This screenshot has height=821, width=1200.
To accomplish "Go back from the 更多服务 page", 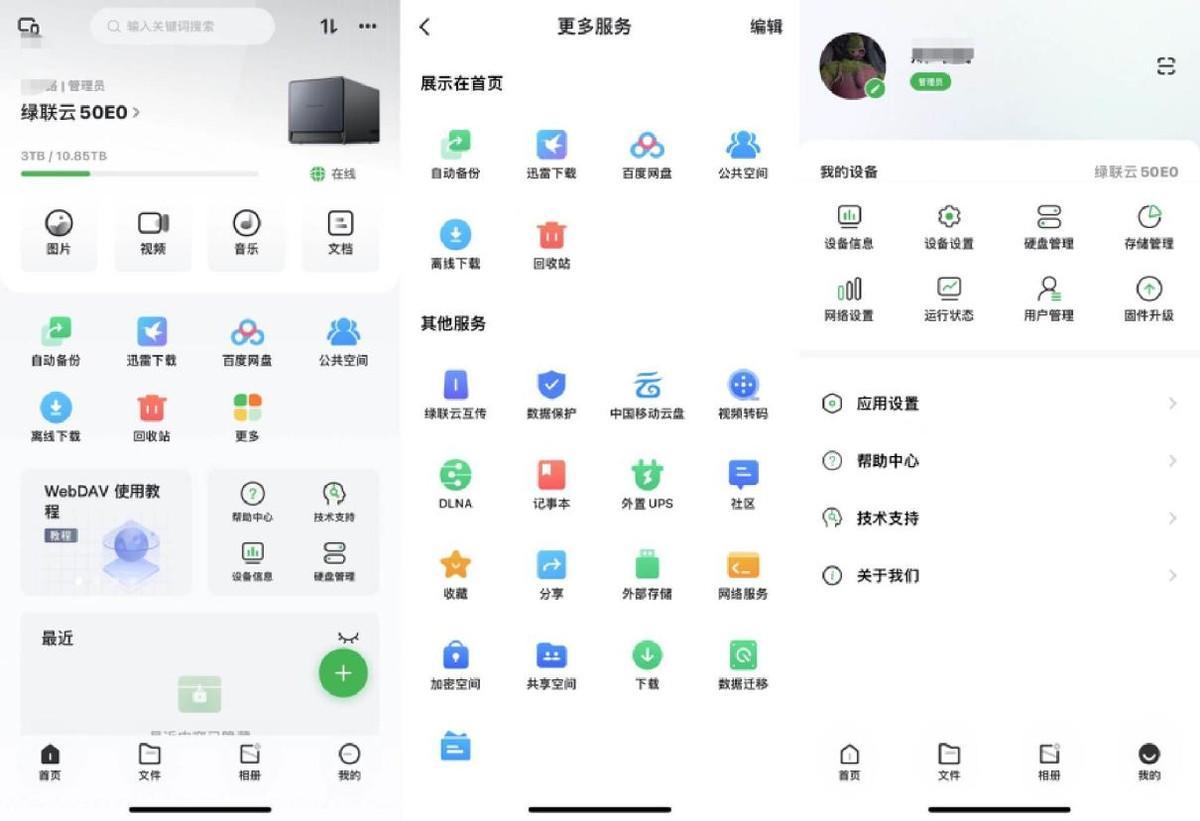I will pos(425,27).
